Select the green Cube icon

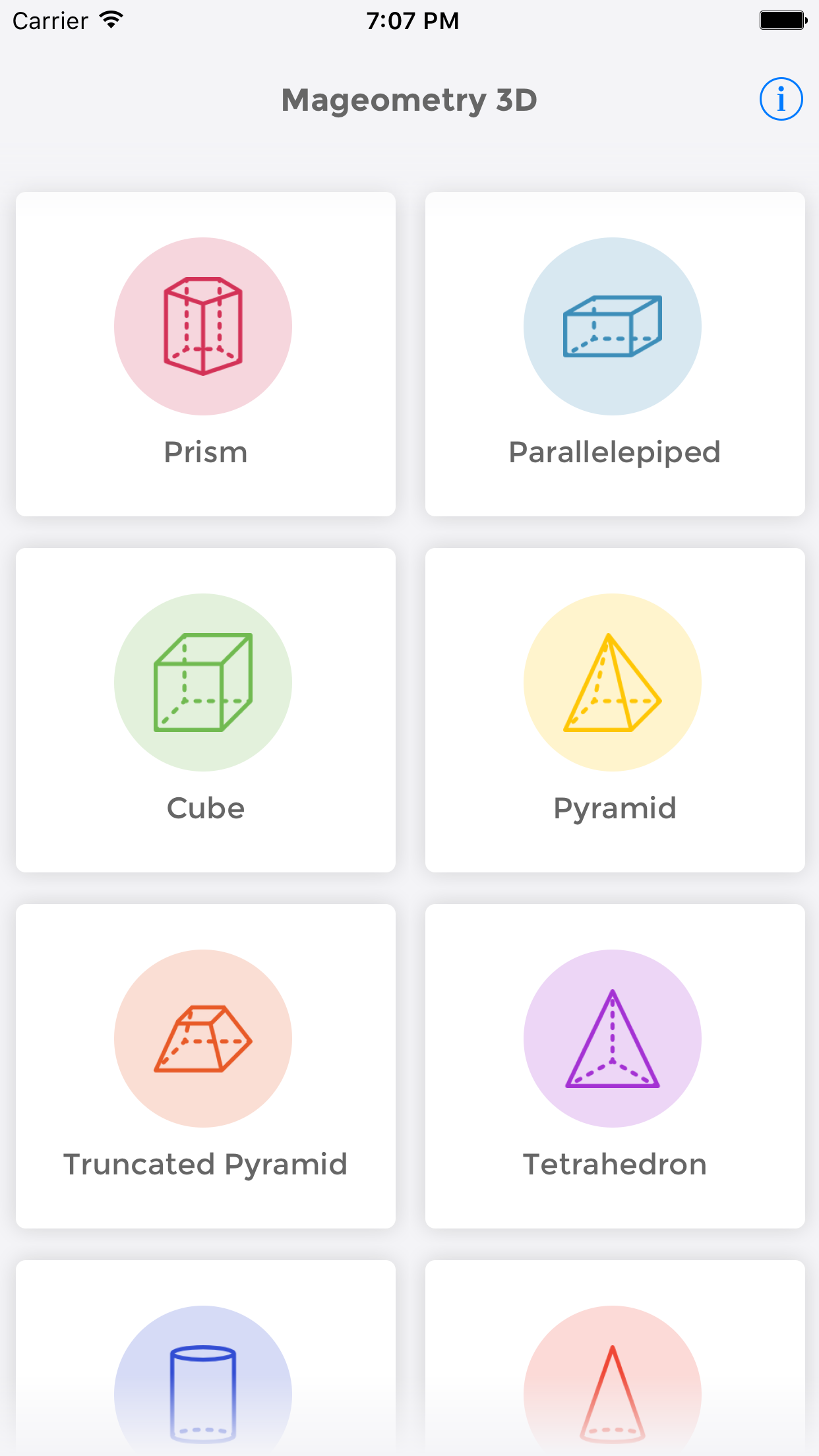(204, 683)
